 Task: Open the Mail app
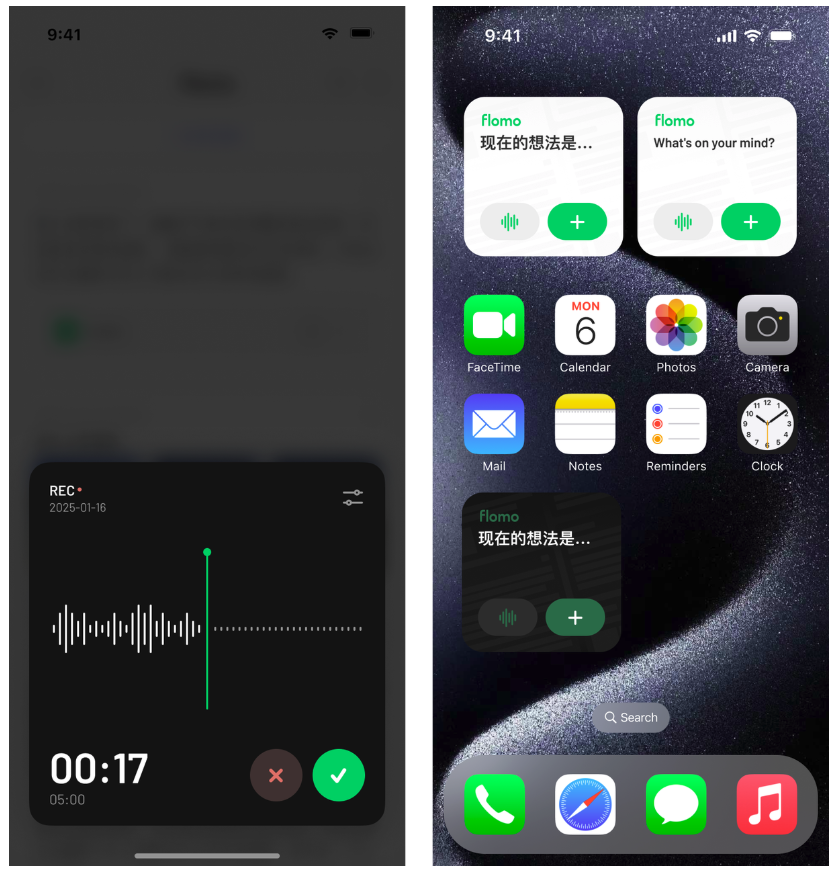(494, 425)
